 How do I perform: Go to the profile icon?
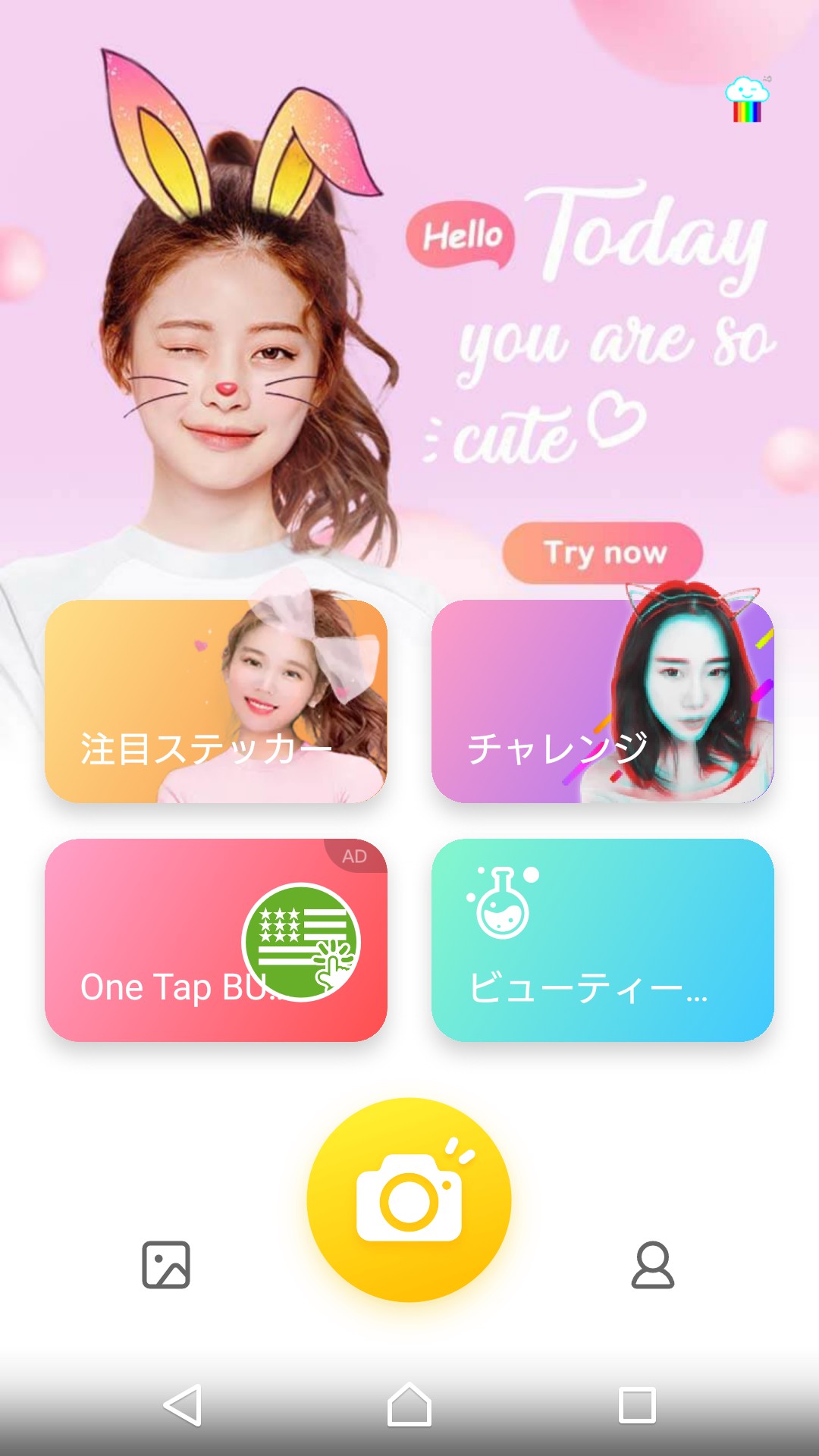tap(652, 1264)
